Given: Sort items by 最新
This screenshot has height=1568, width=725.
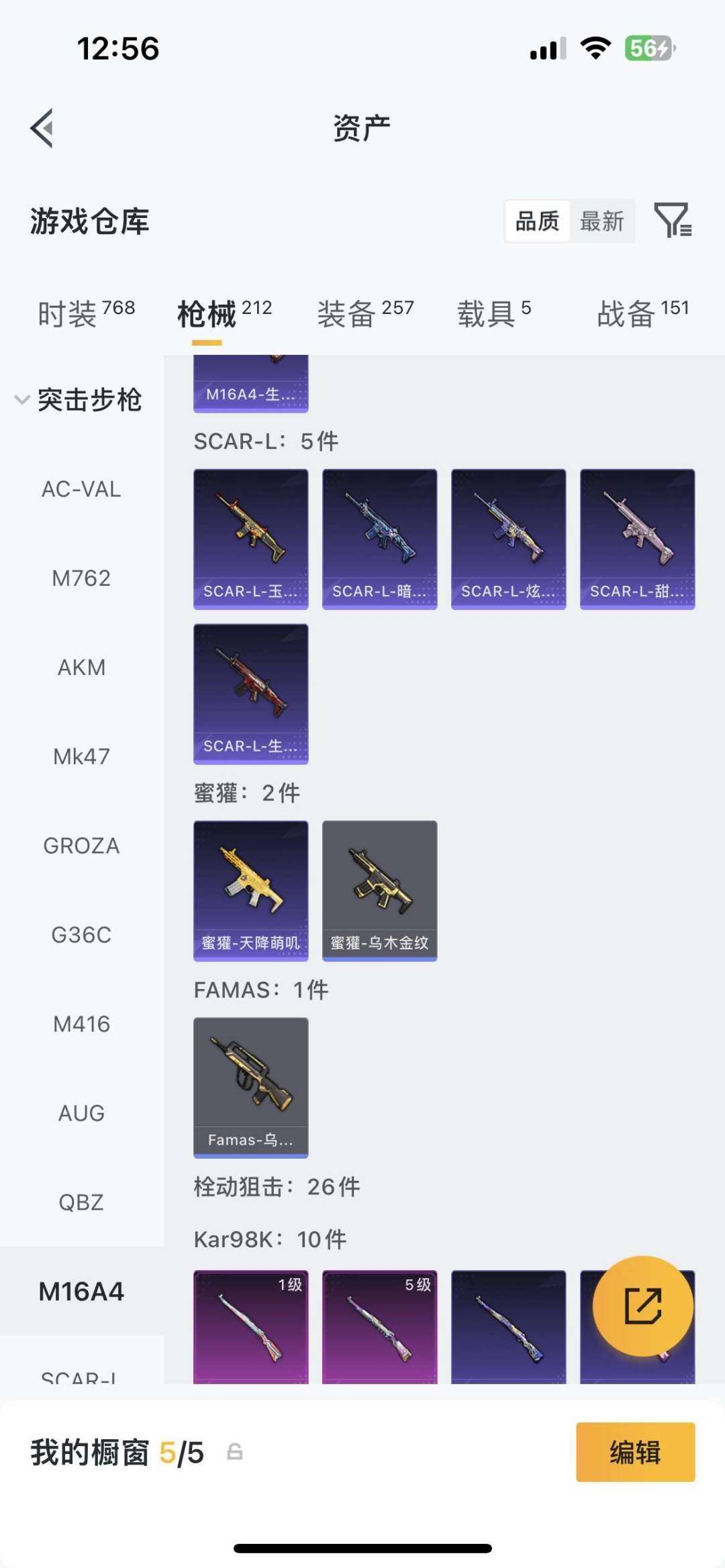Looking at the screenshot, I should tap(602, 221).
